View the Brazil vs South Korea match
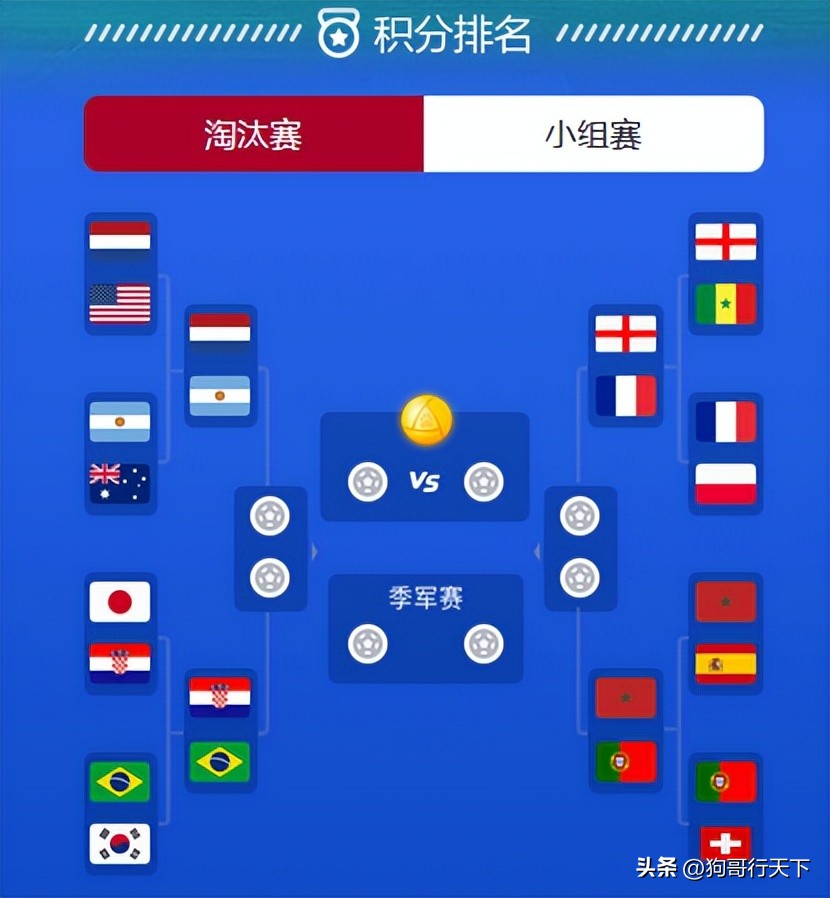The image size is (830, 898). pyautogui.click(x=120, y=813)
